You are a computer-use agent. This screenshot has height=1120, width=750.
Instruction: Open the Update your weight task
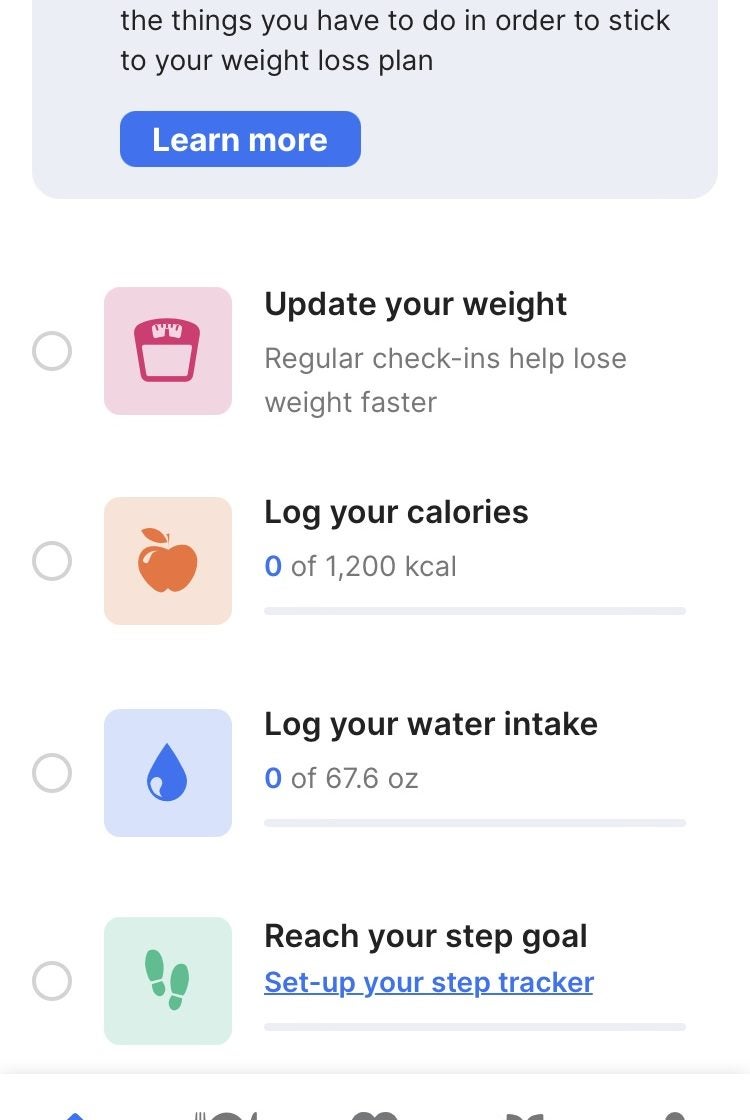tap(415, 305)
